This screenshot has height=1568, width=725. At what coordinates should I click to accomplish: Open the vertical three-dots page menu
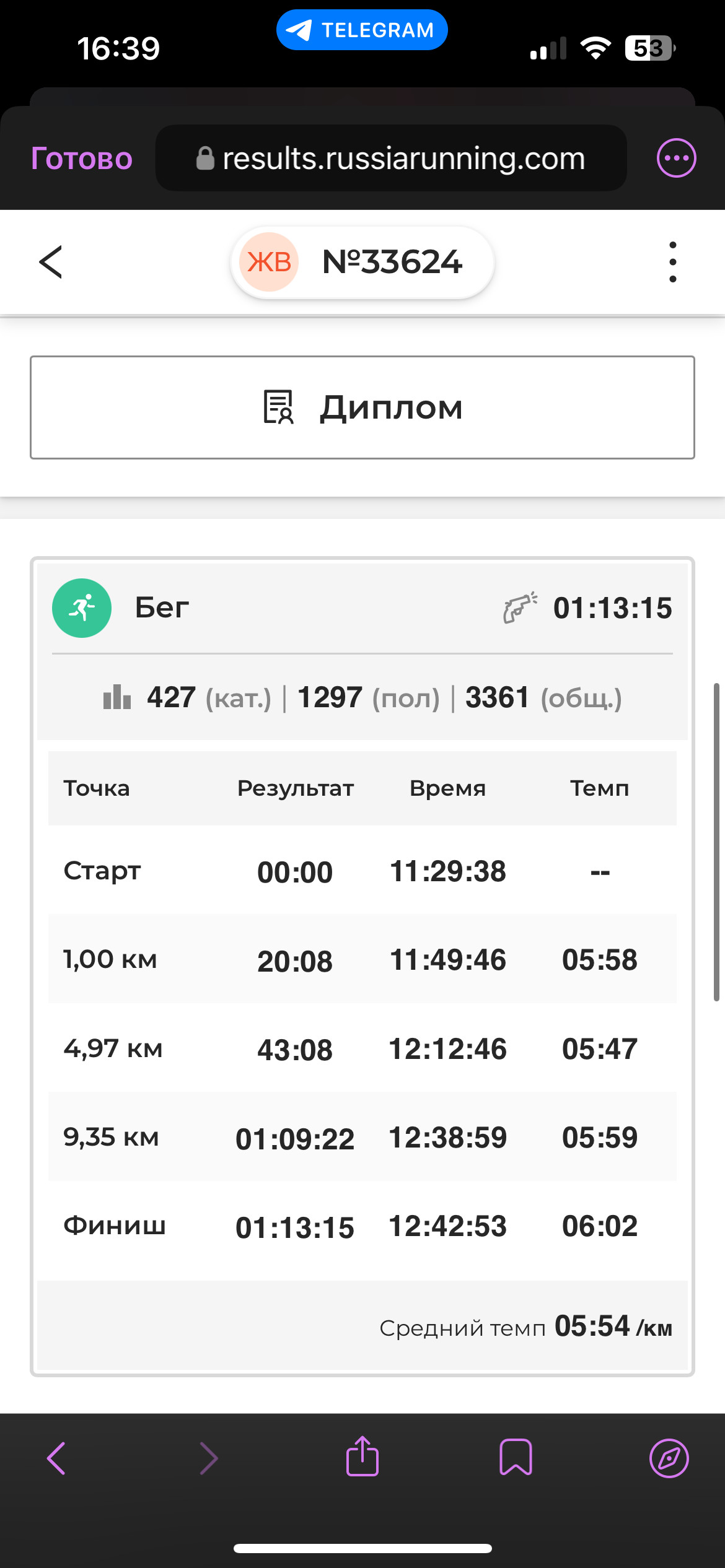click(x=673, y=262)
